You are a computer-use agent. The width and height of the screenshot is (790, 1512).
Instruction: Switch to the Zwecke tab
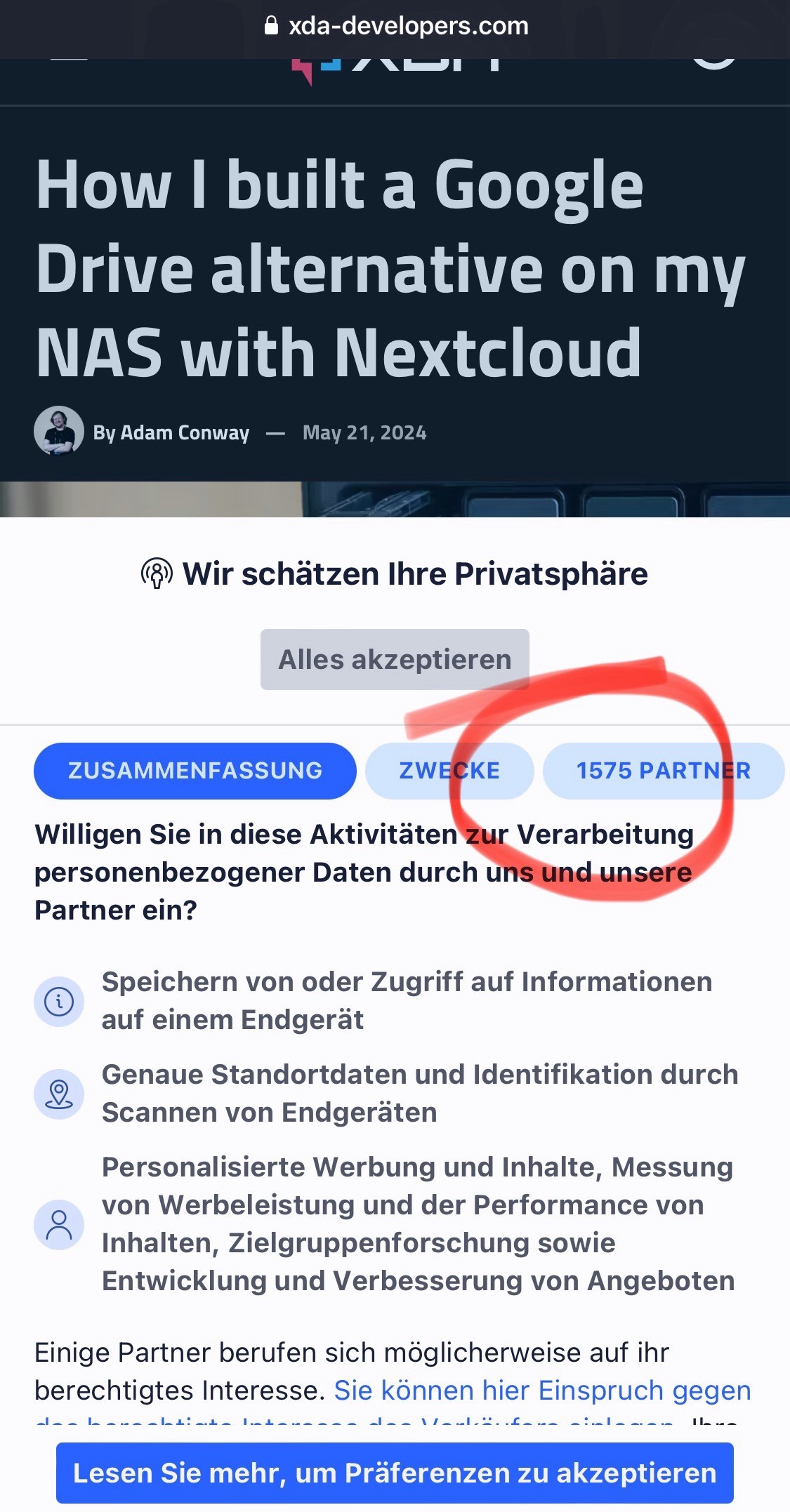pyautogui.click(x=449, y=771)
